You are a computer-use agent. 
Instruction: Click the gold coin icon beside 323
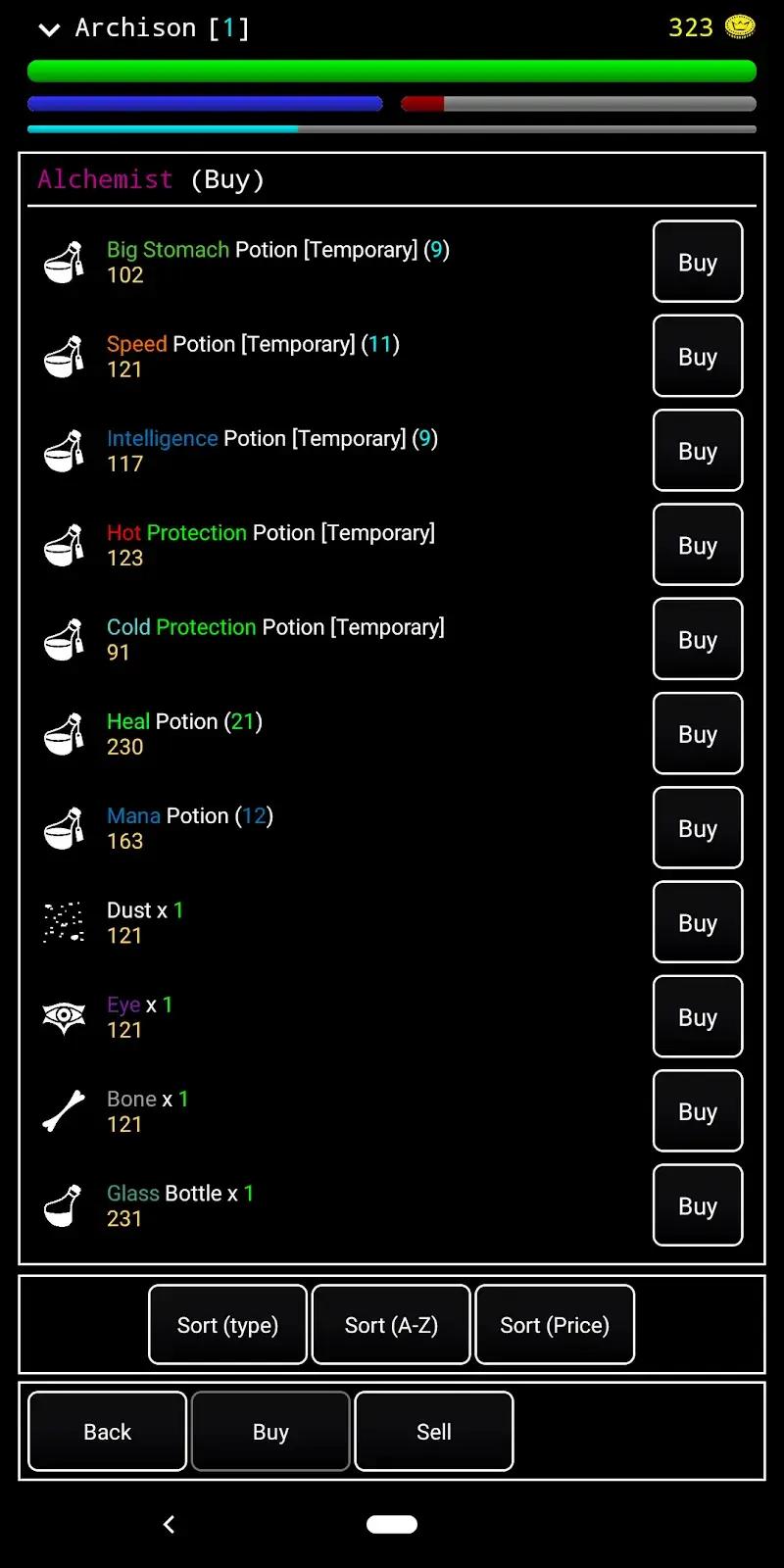[x=740, y=27]
